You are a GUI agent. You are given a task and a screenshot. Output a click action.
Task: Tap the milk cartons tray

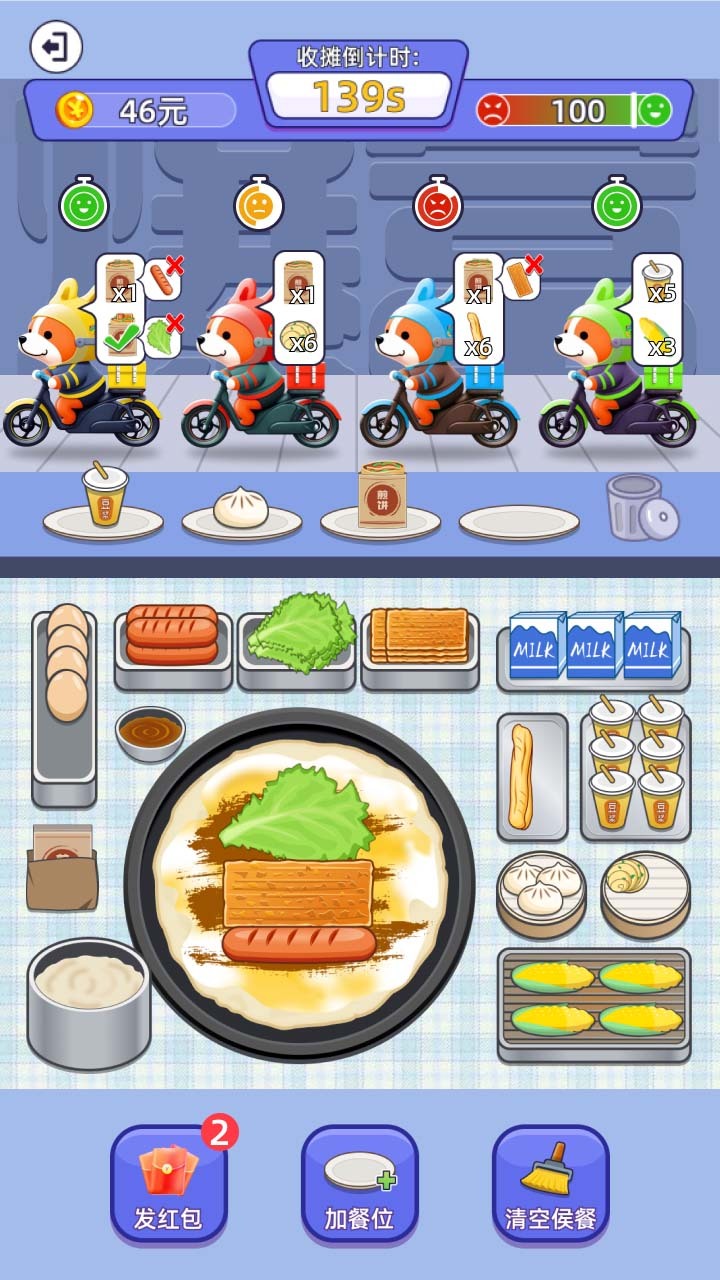click(593, 647)
